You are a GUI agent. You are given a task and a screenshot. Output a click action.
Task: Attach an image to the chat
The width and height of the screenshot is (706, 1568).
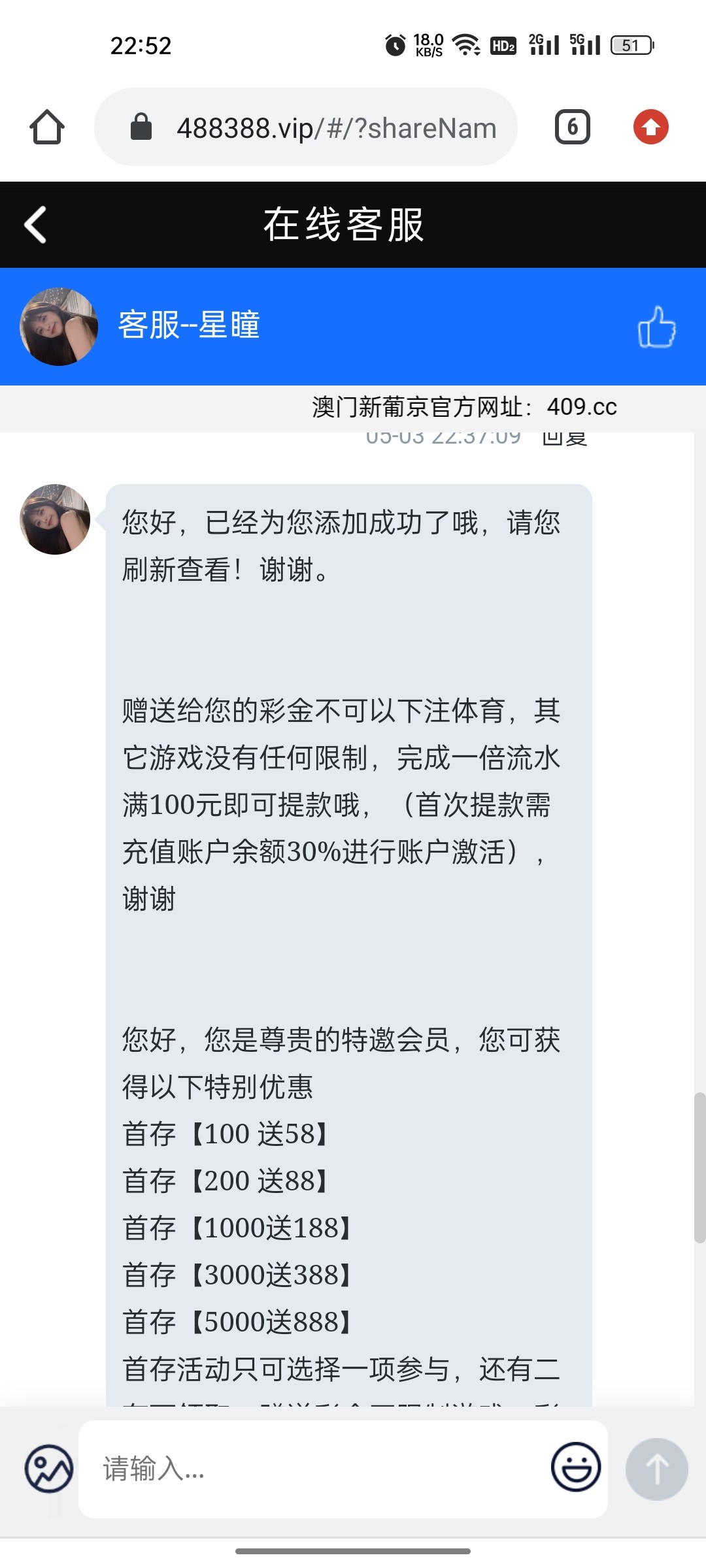click(x=49, y=1469)
